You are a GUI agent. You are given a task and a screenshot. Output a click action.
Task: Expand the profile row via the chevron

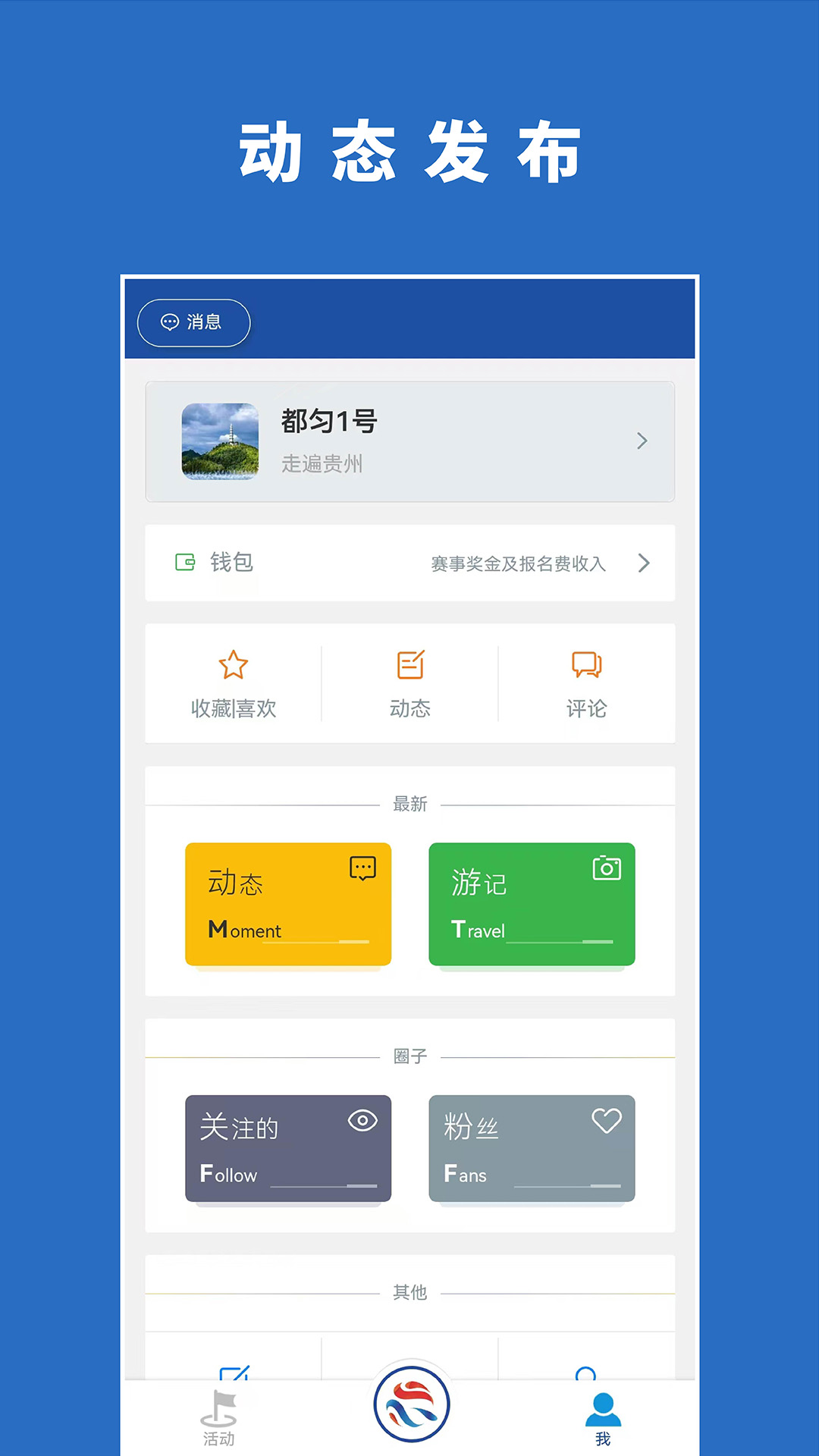(642, 441)
